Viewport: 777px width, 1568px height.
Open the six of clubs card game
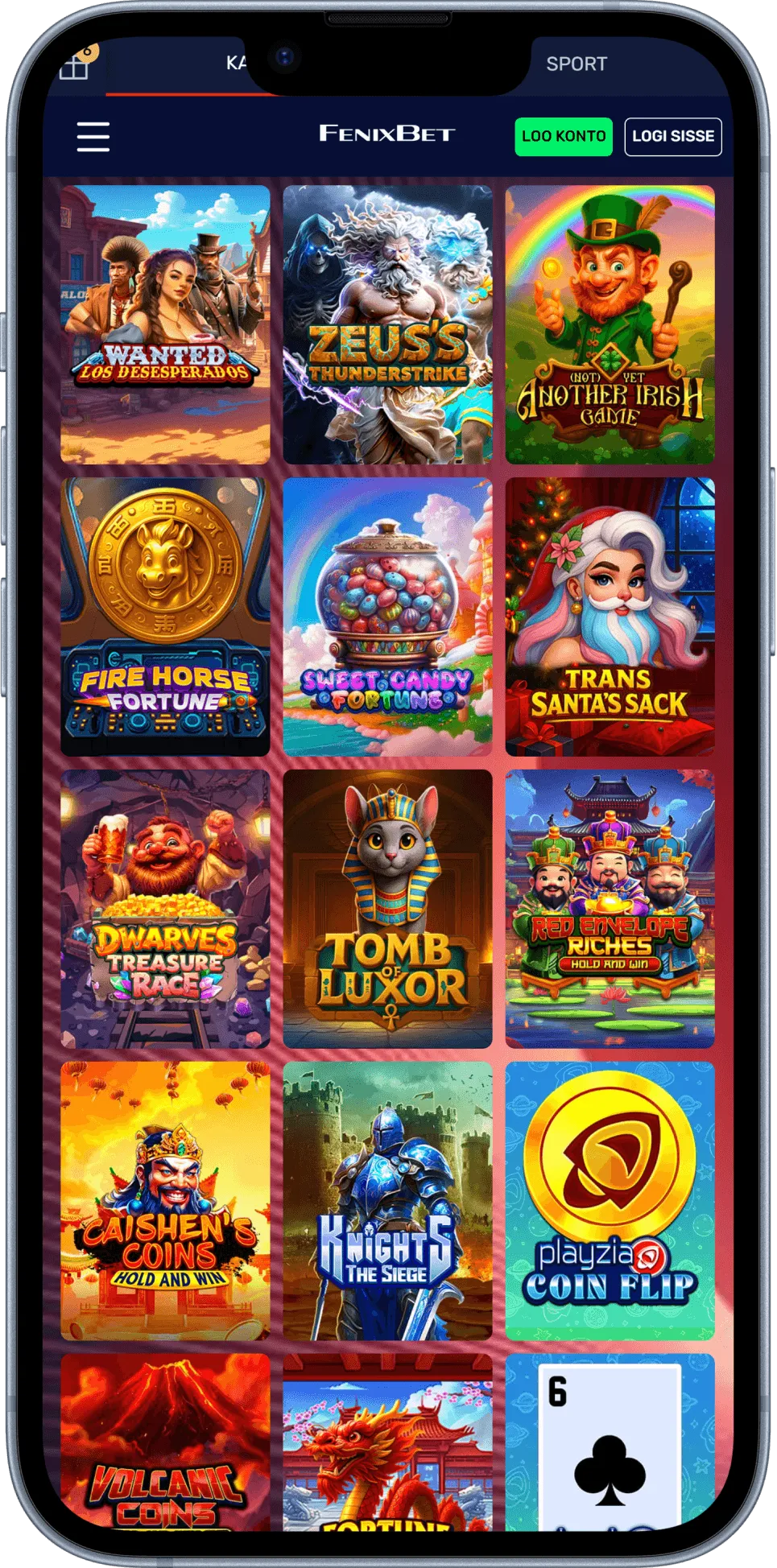pos(610,1441)
